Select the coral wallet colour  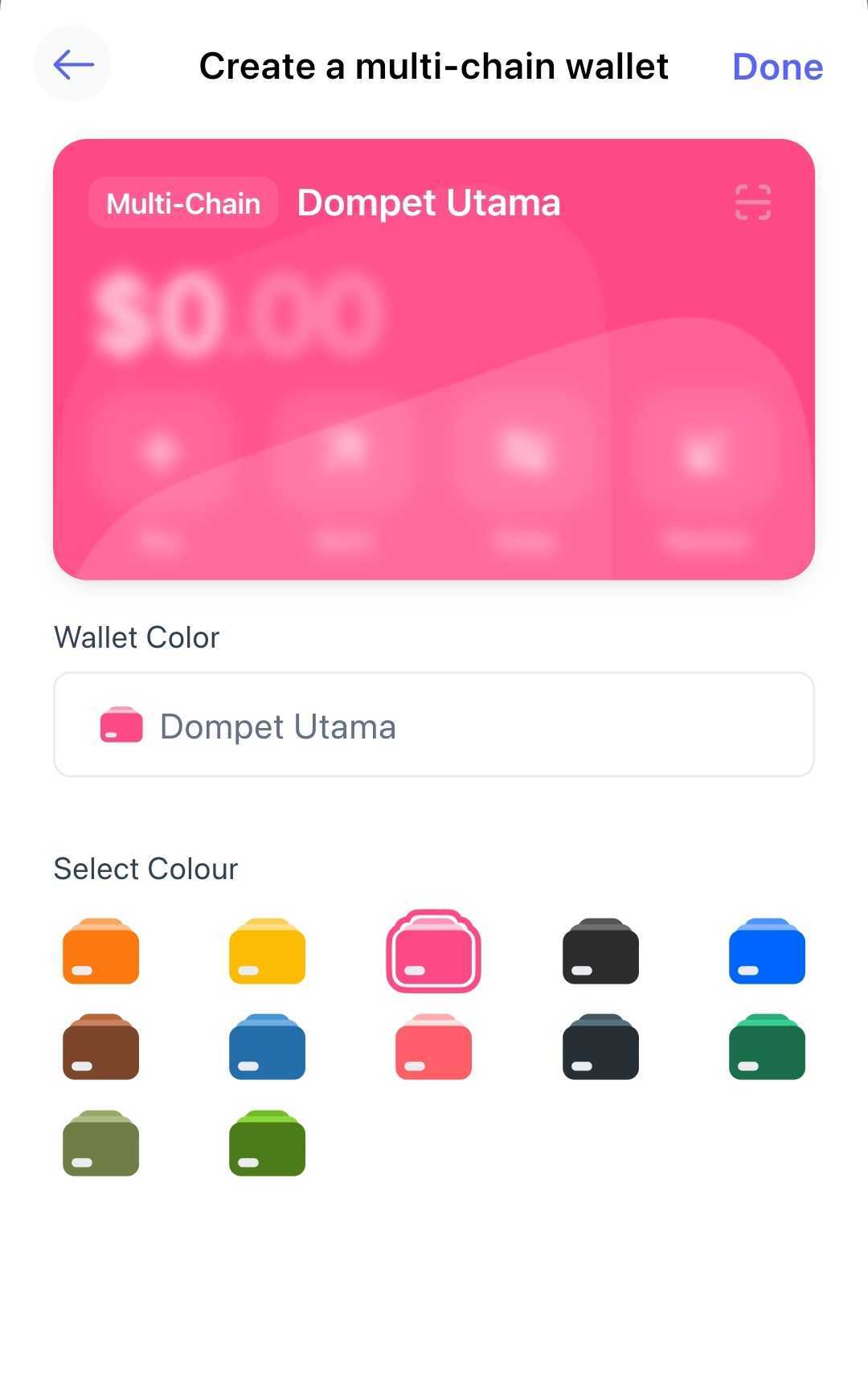[432, 1049]
